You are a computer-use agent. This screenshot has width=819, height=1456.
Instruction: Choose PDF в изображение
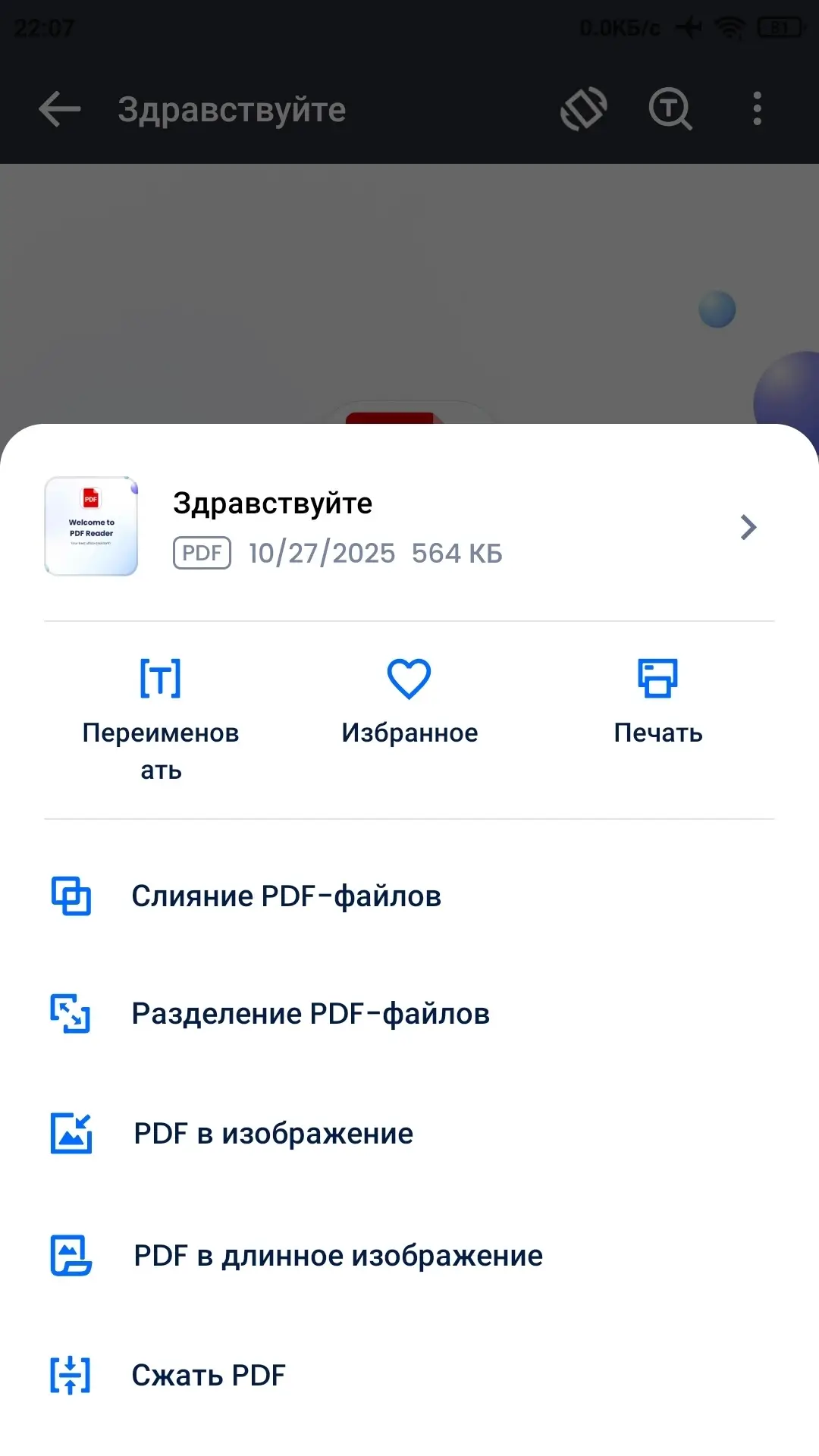(x=273, y=1134)
